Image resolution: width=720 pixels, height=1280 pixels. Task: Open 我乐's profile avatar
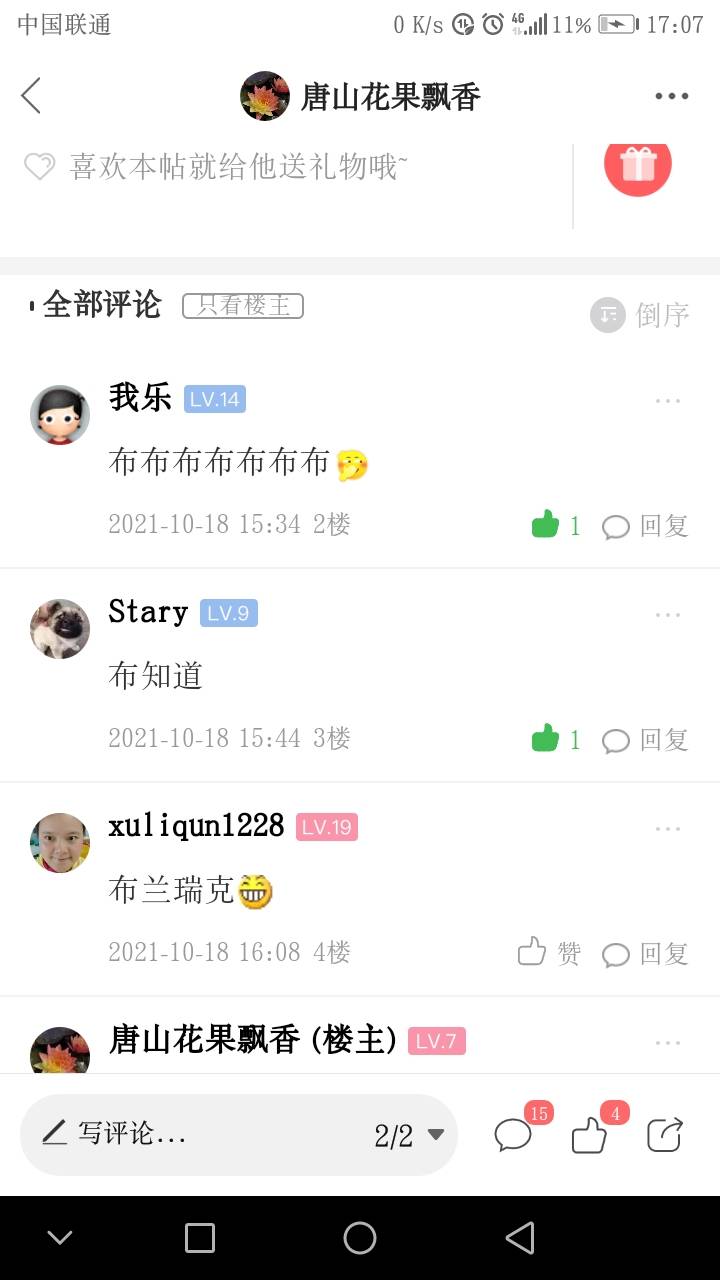pos(60,414)
